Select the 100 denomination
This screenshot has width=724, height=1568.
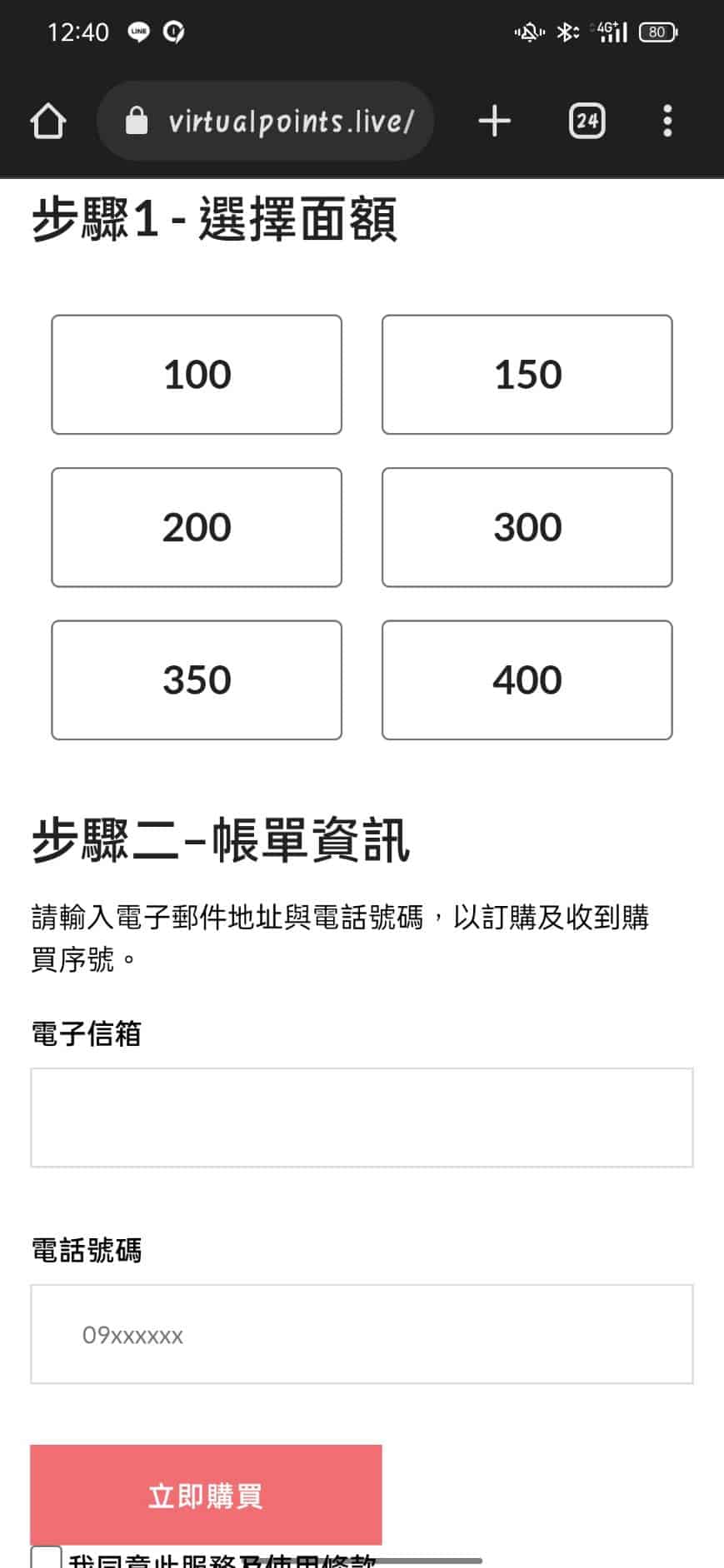197,375
